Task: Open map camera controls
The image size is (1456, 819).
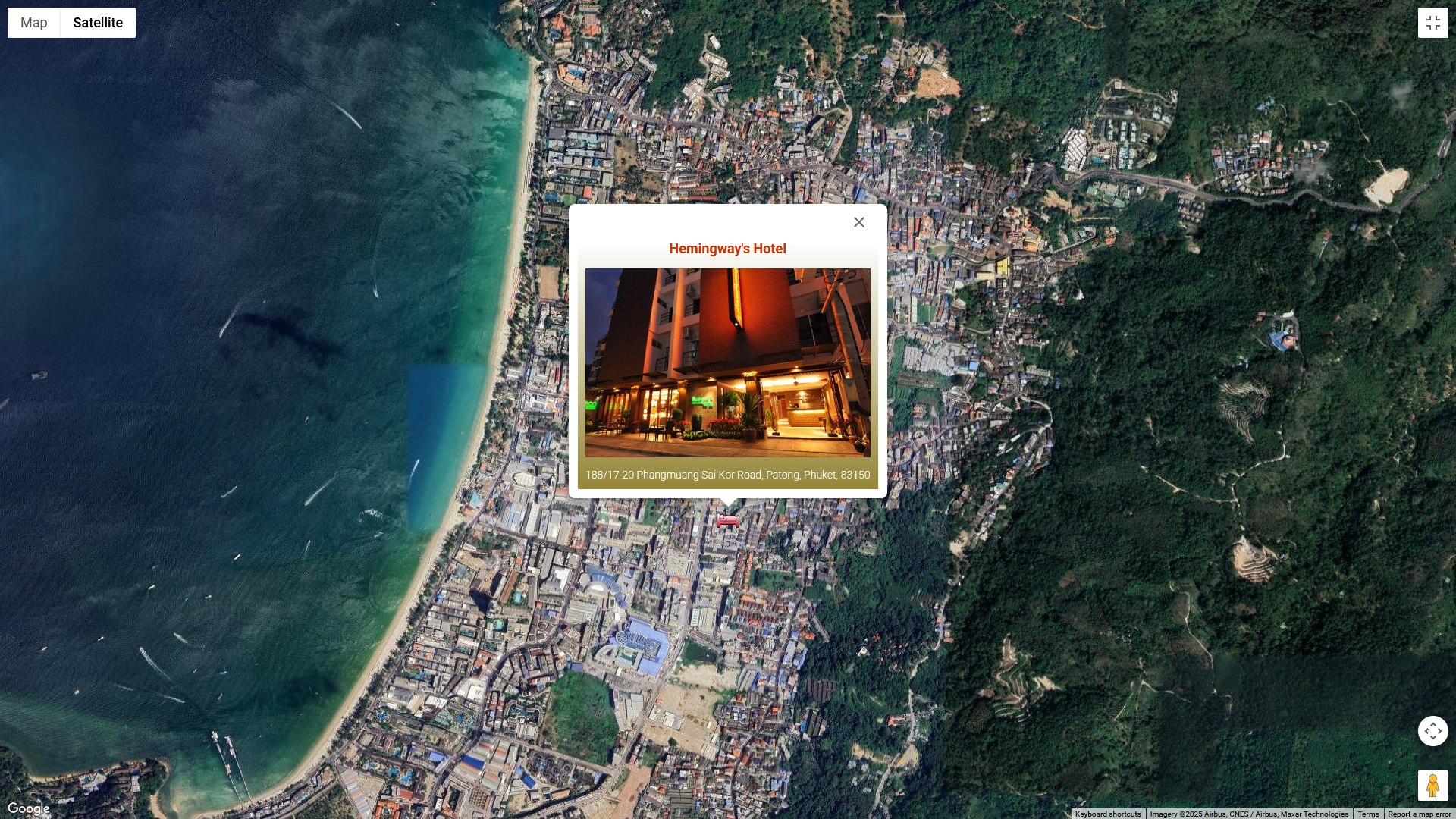Action: click(1432, 731)
